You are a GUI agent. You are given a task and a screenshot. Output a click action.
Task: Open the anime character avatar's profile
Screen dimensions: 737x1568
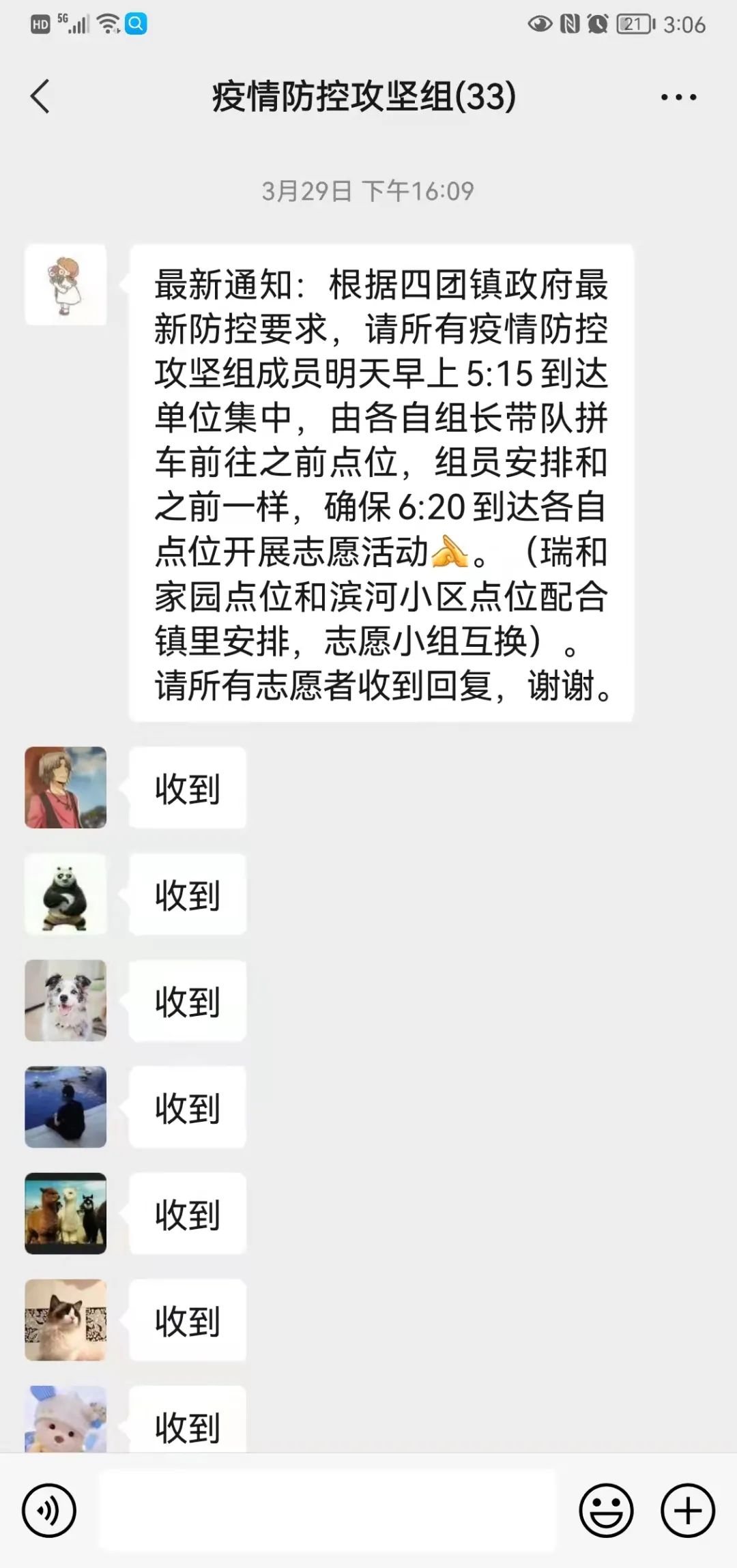click(66, 787)
